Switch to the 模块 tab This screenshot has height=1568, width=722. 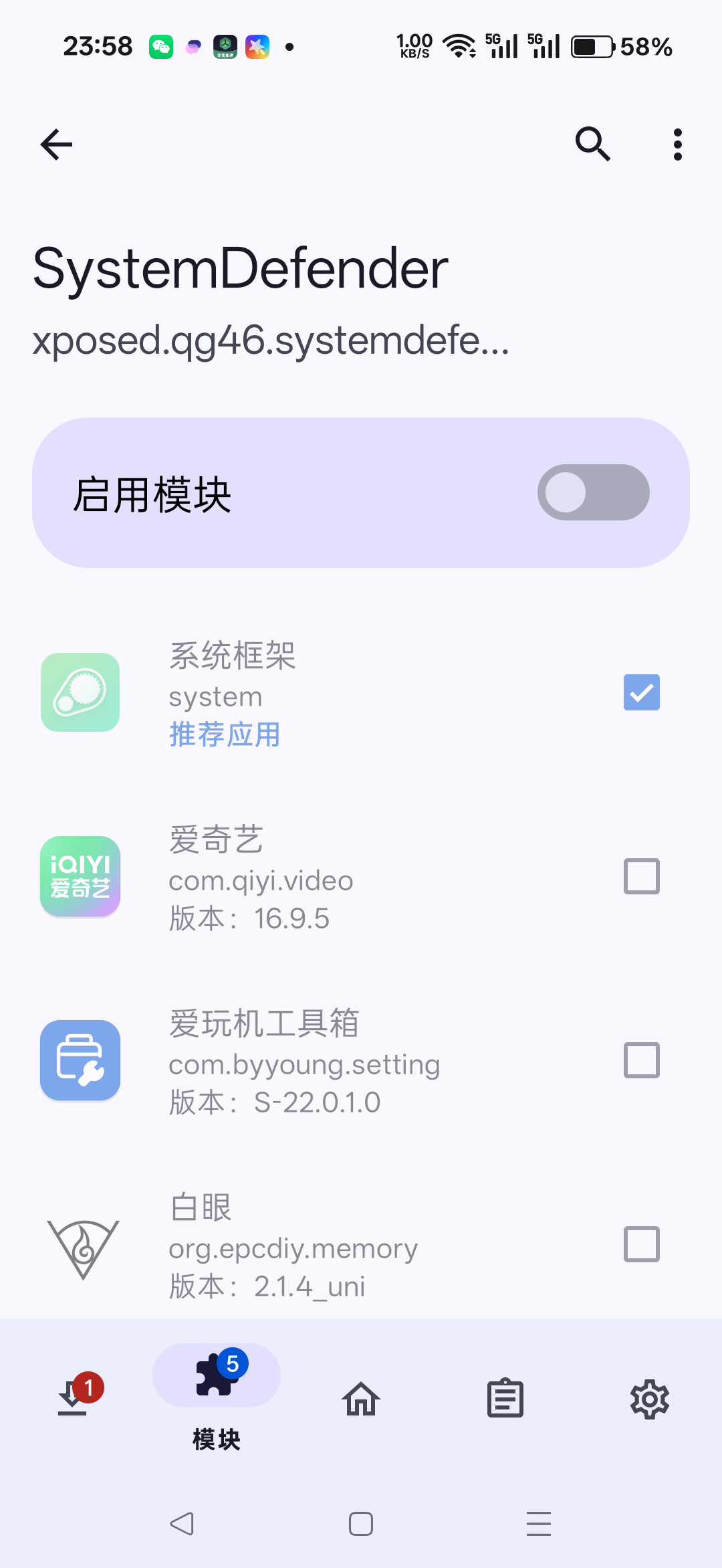(x=216, y=1398)
